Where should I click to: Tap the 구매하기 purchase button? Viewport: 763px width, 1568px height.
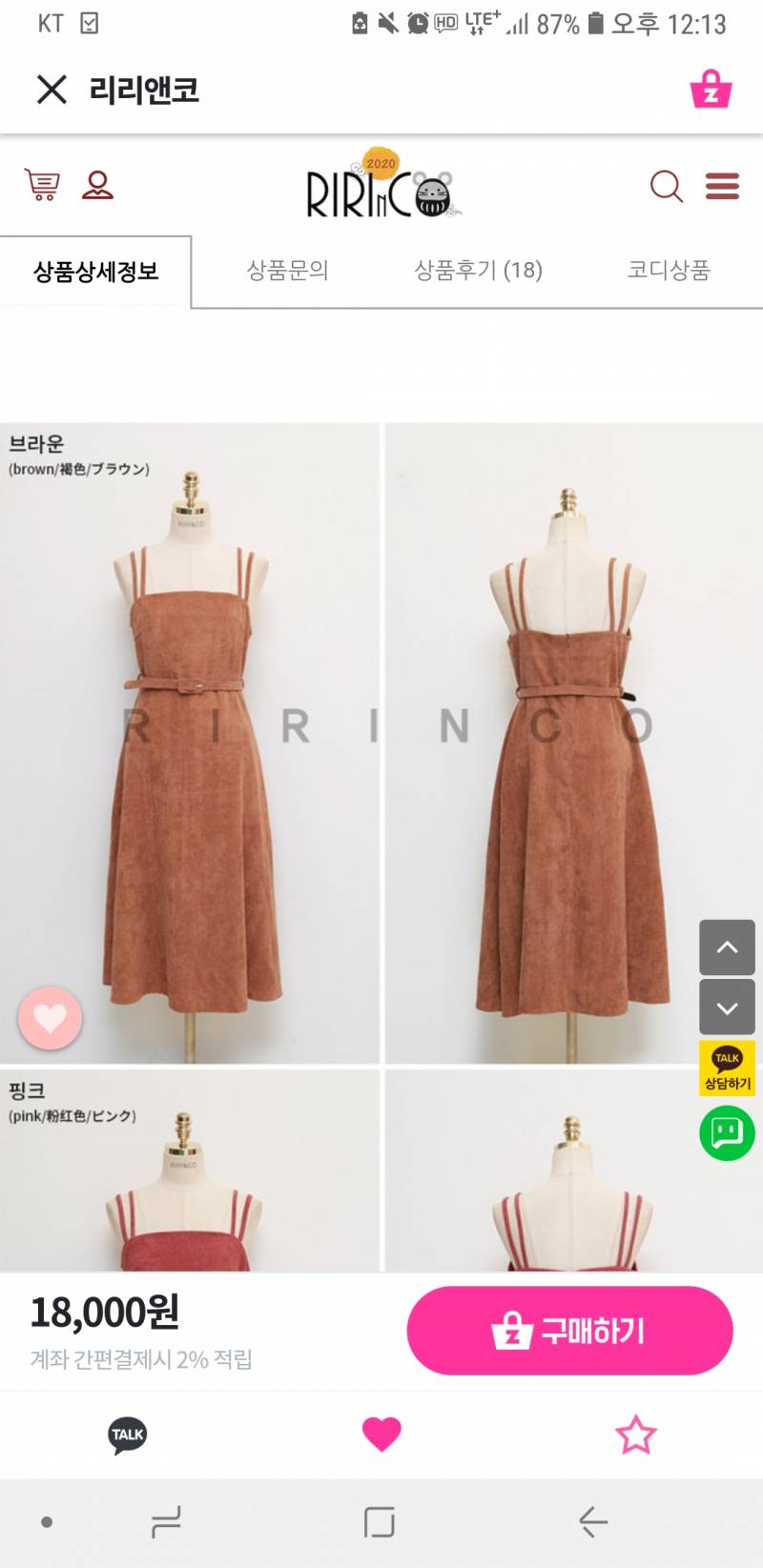[569, 1331]
